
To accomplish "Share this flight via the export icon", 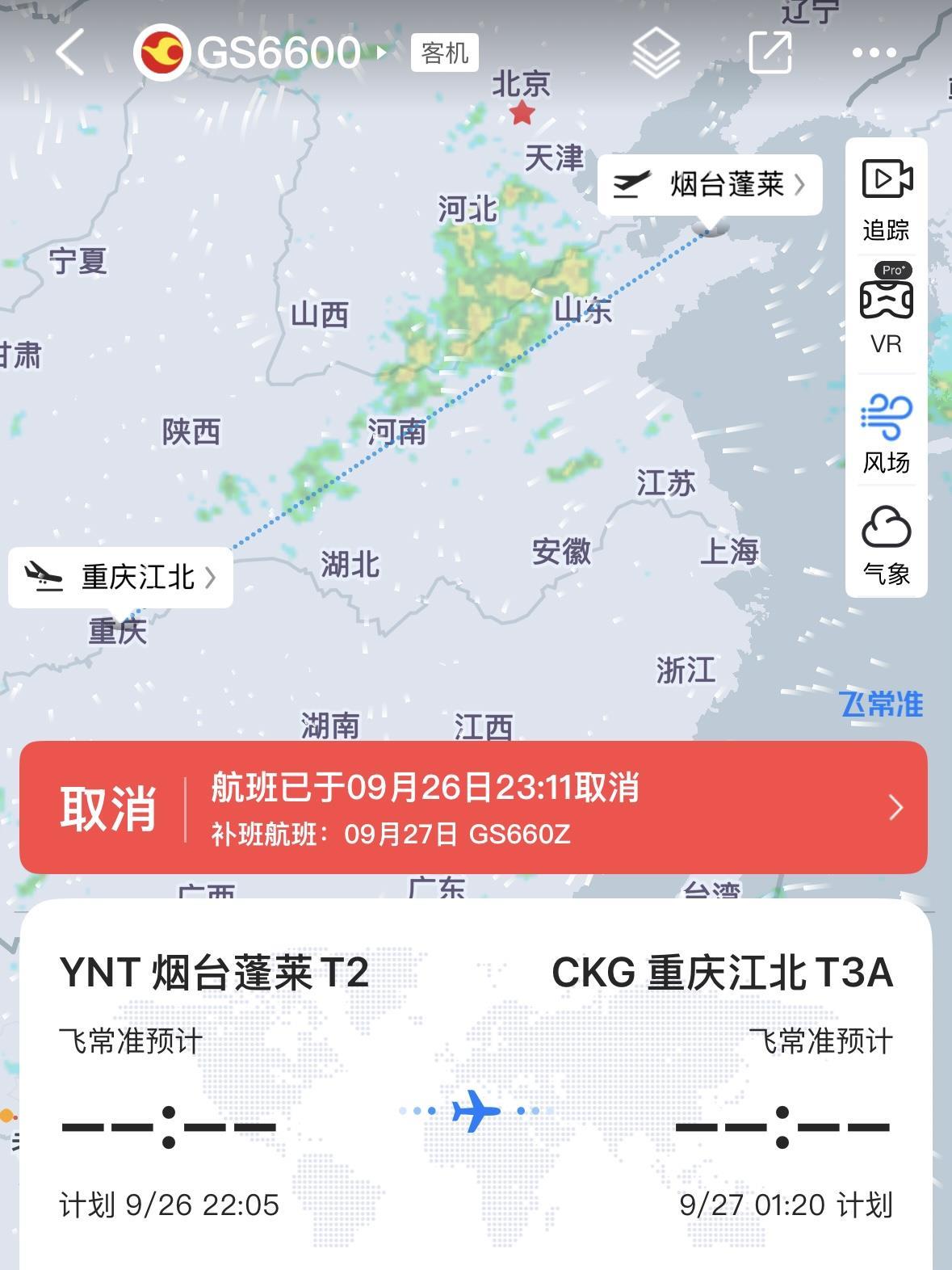I will tap(770, 53).
